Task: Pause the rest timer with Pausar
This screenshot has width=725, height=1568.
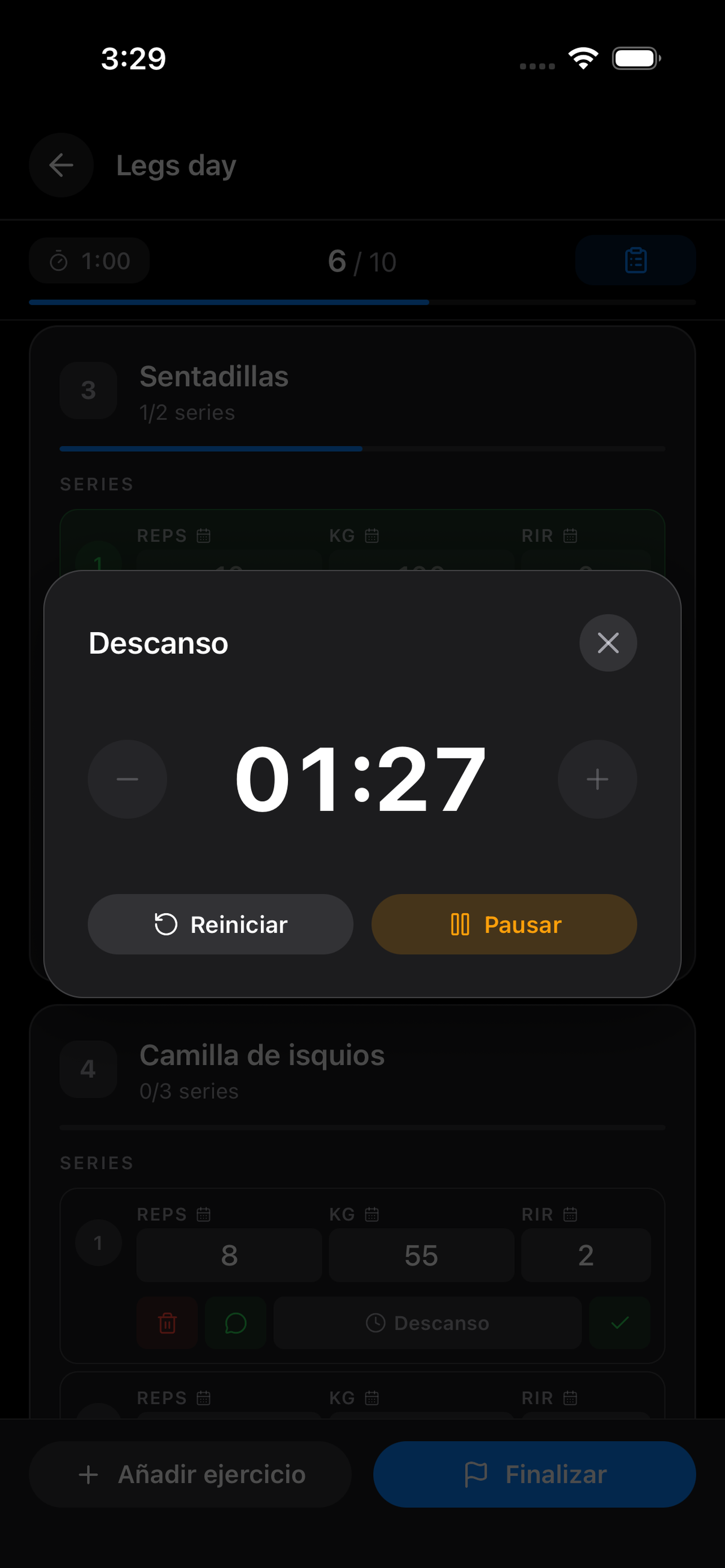Action: [x=504, y=924]
